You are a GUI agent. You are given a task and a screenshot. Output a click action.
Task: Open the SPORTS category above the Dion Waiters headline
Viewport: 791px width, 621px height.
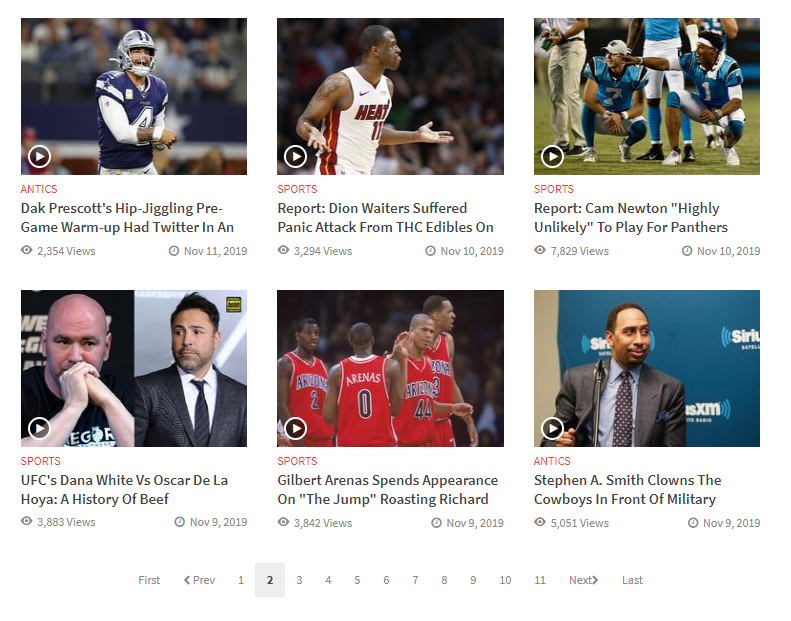click(x=297, y=189)
